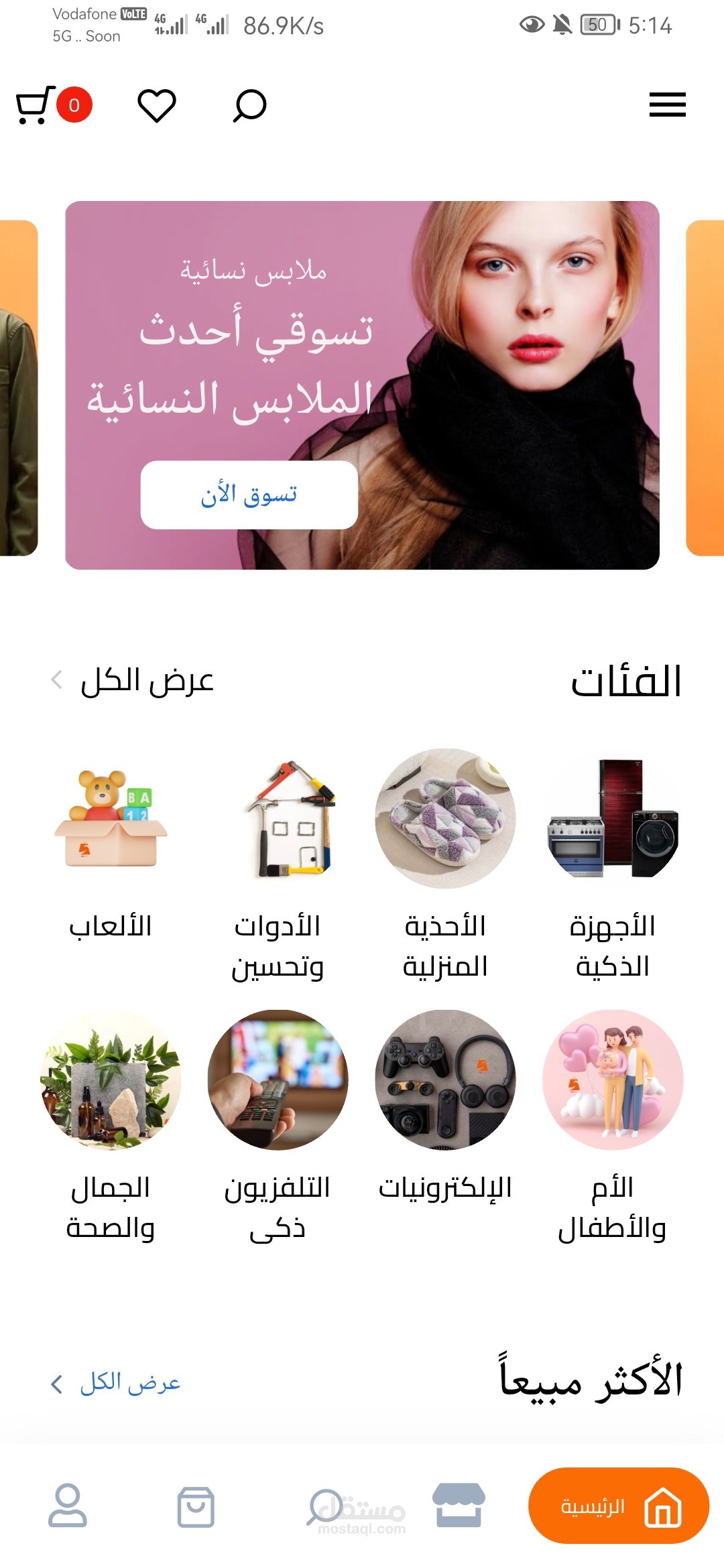The height and width of the screenshot is (1568, 724).
Task: Tap the تسوق الأن button
Action: [249, 495]
